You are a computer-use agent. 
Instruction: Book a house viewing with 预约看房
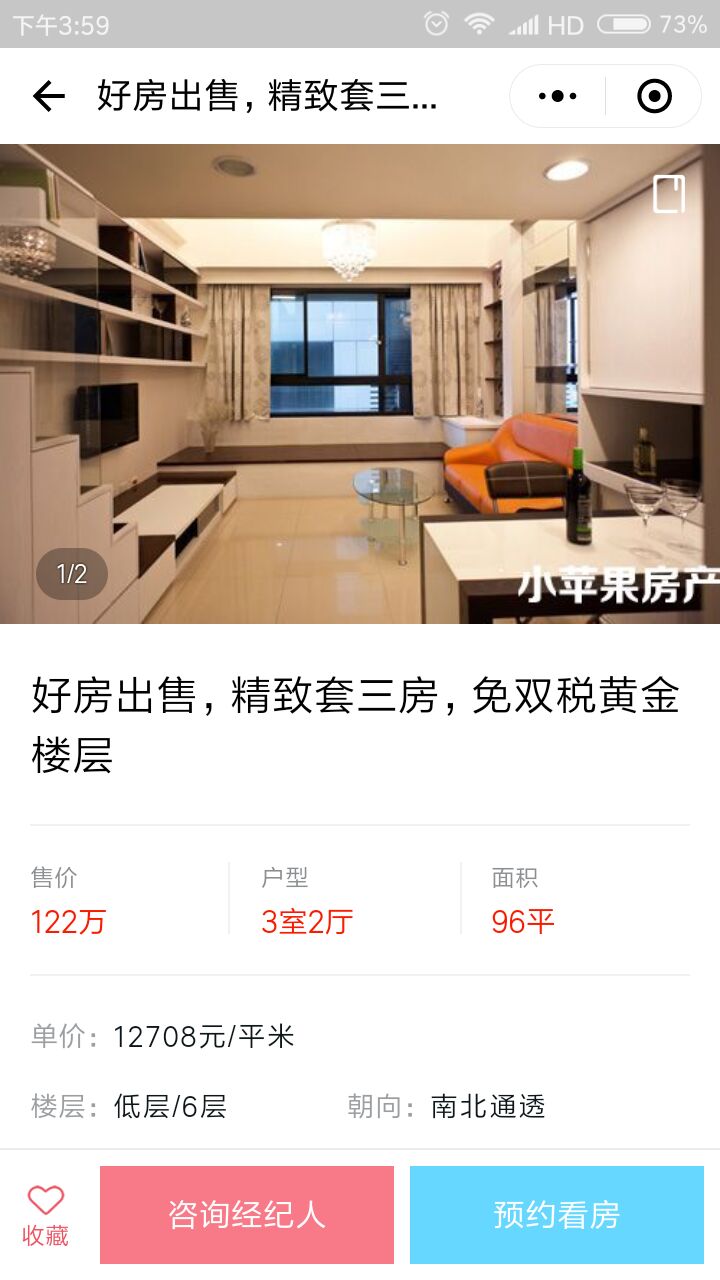(x=557, y=1214)
